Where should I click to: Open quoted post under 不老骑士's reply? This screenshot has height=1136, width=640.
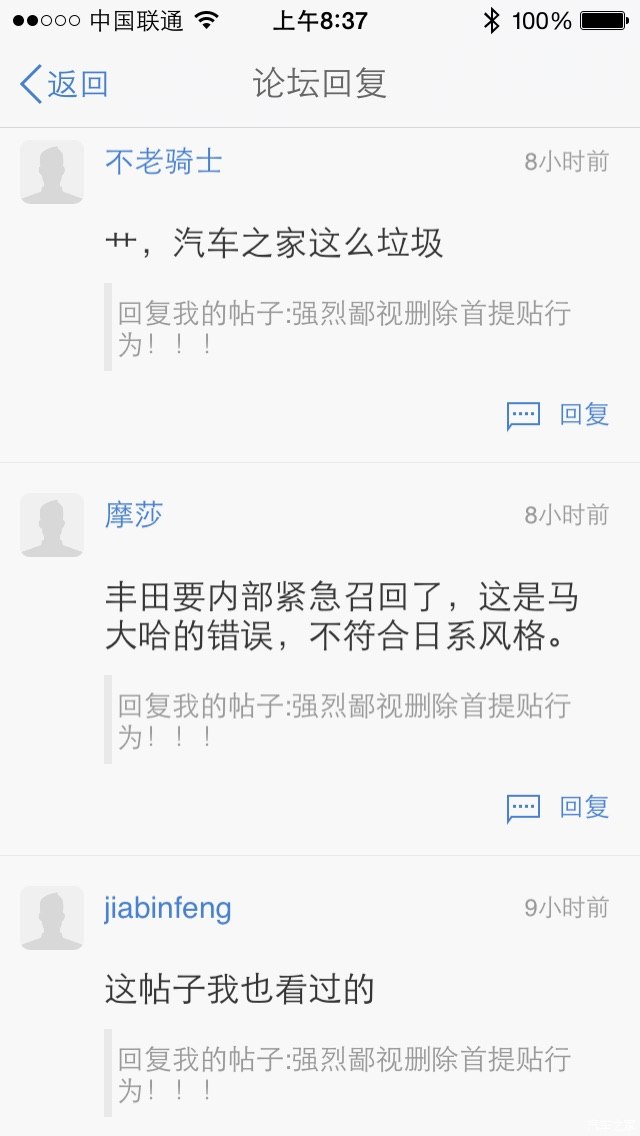[x=344, y=328]
